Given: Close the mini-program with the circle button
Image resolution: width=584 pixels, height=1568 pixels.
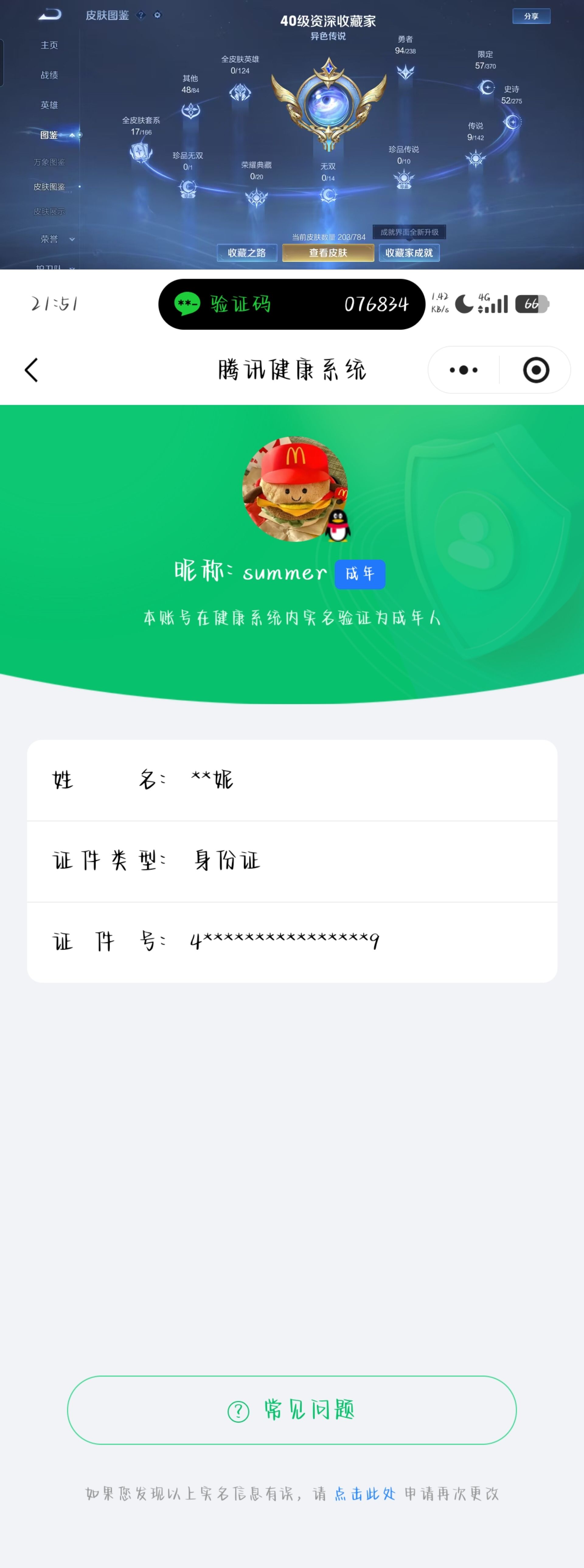Looking at the screenshot, I should coord(536,369).
